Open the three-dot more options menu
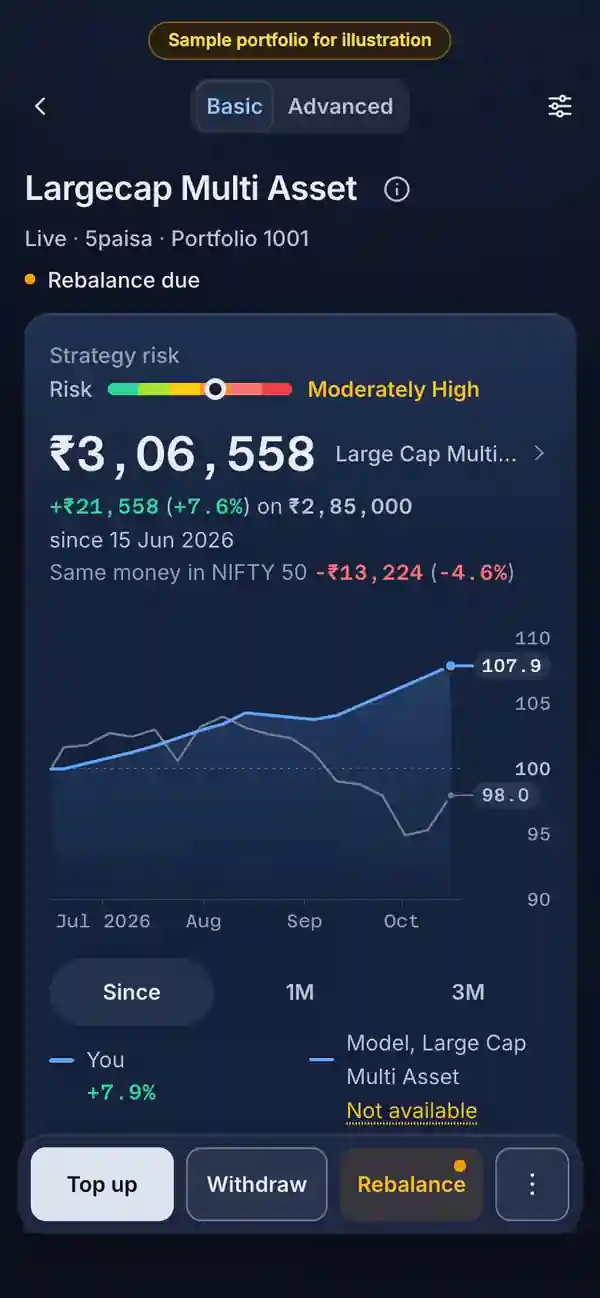This screenshot has height=1298, width=600. click(x=532, y=1184)
